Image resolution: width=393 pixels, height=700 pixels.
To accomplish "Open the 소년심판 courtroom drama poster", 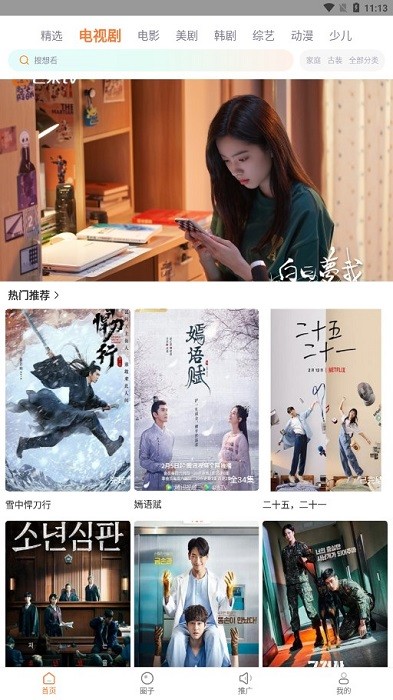I will click(x=68, y=594).
